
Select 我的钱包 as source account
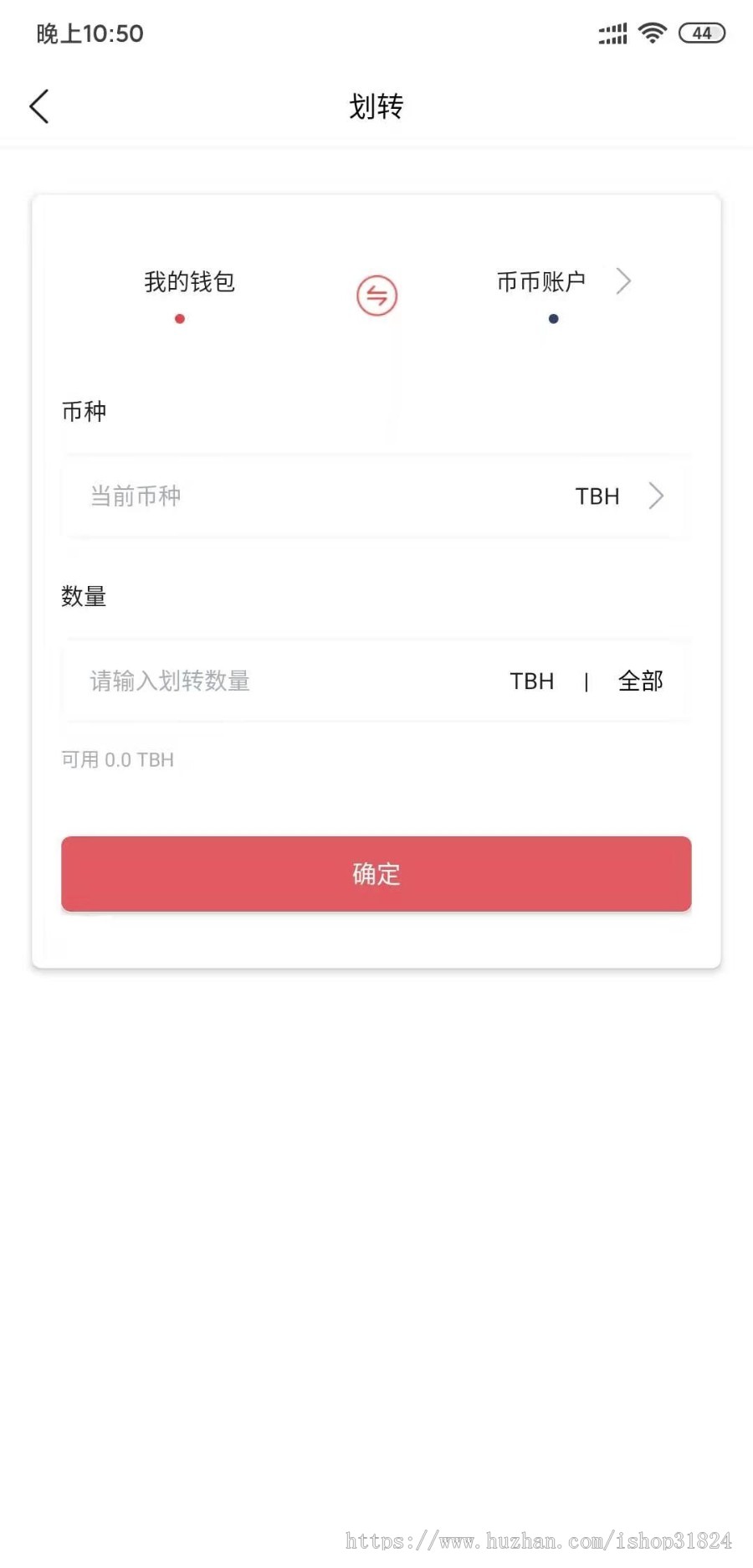(189, 283)
